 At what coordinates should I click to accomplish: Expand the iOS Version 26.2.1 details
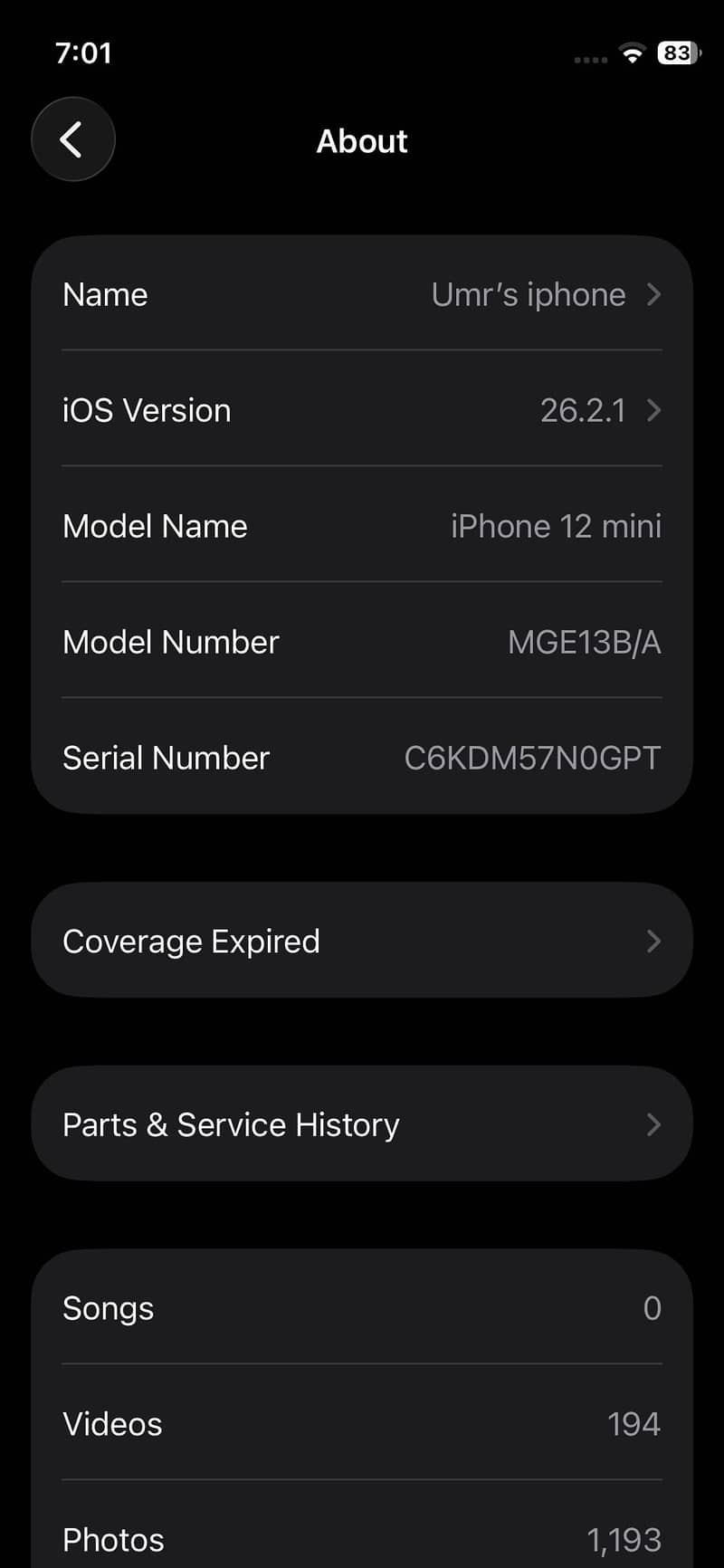362,410
